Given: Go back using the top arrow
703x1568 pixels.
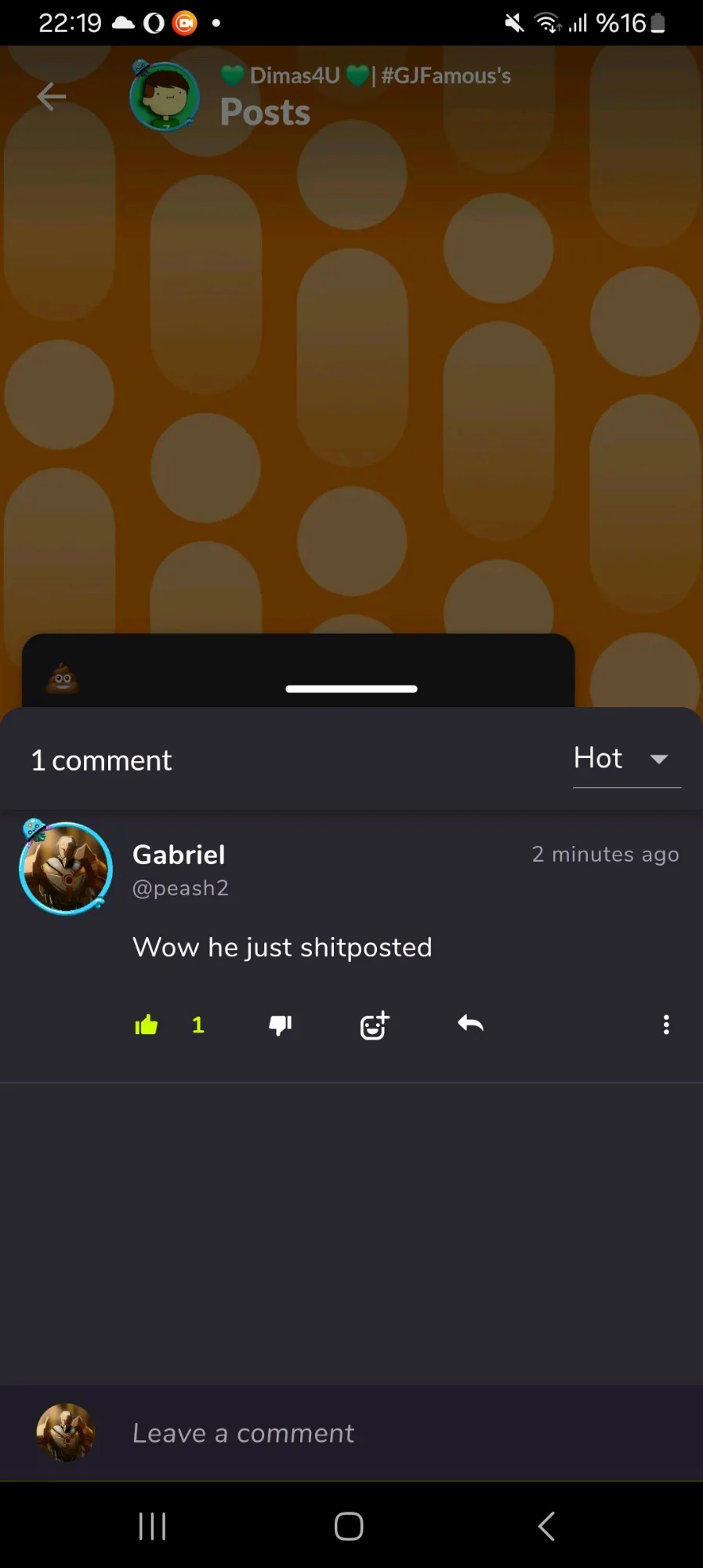Looking at the screenshot, I should (52, 96).
